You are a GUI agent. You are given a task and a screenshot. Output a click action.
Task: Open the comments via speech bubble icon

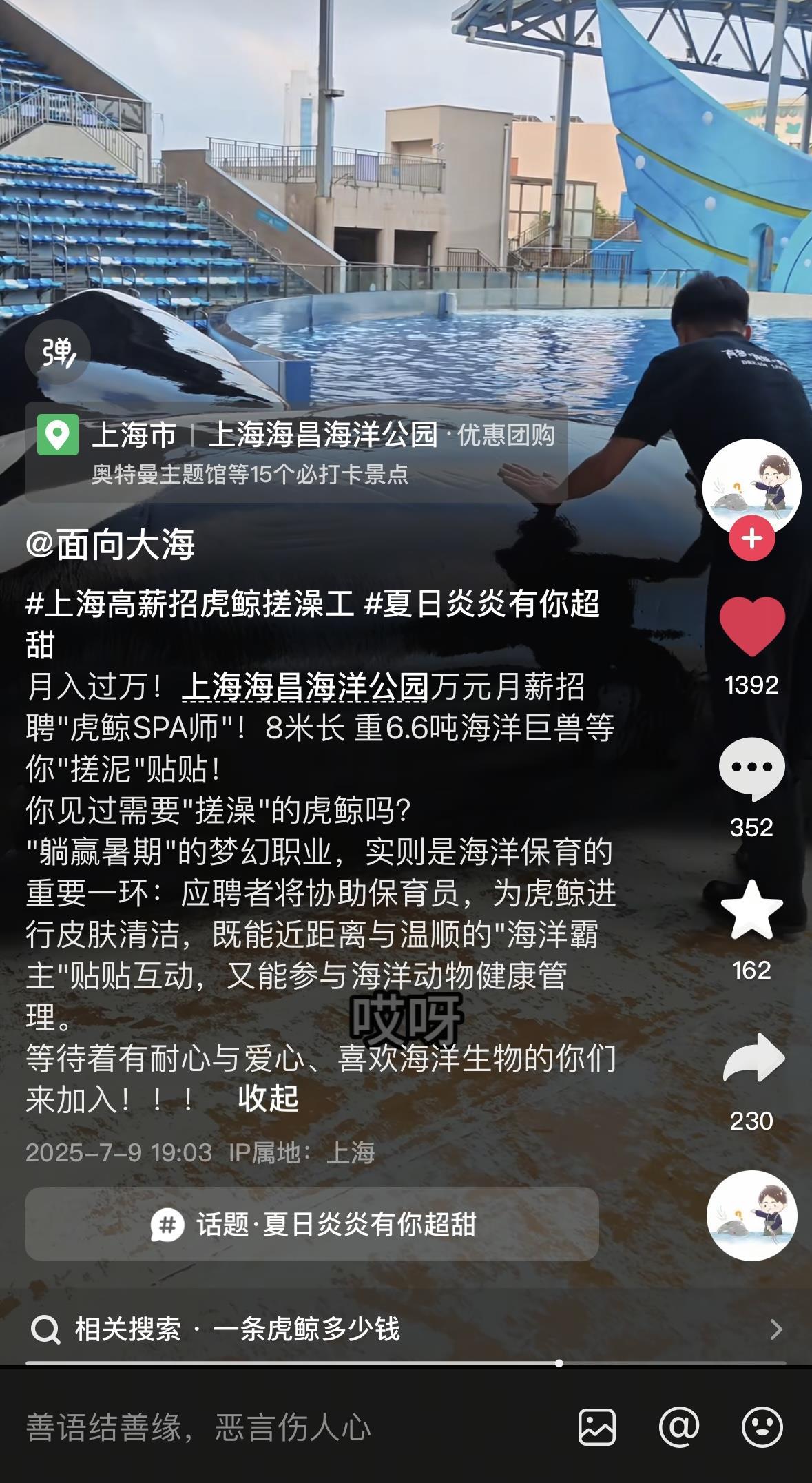coord(752,765)
